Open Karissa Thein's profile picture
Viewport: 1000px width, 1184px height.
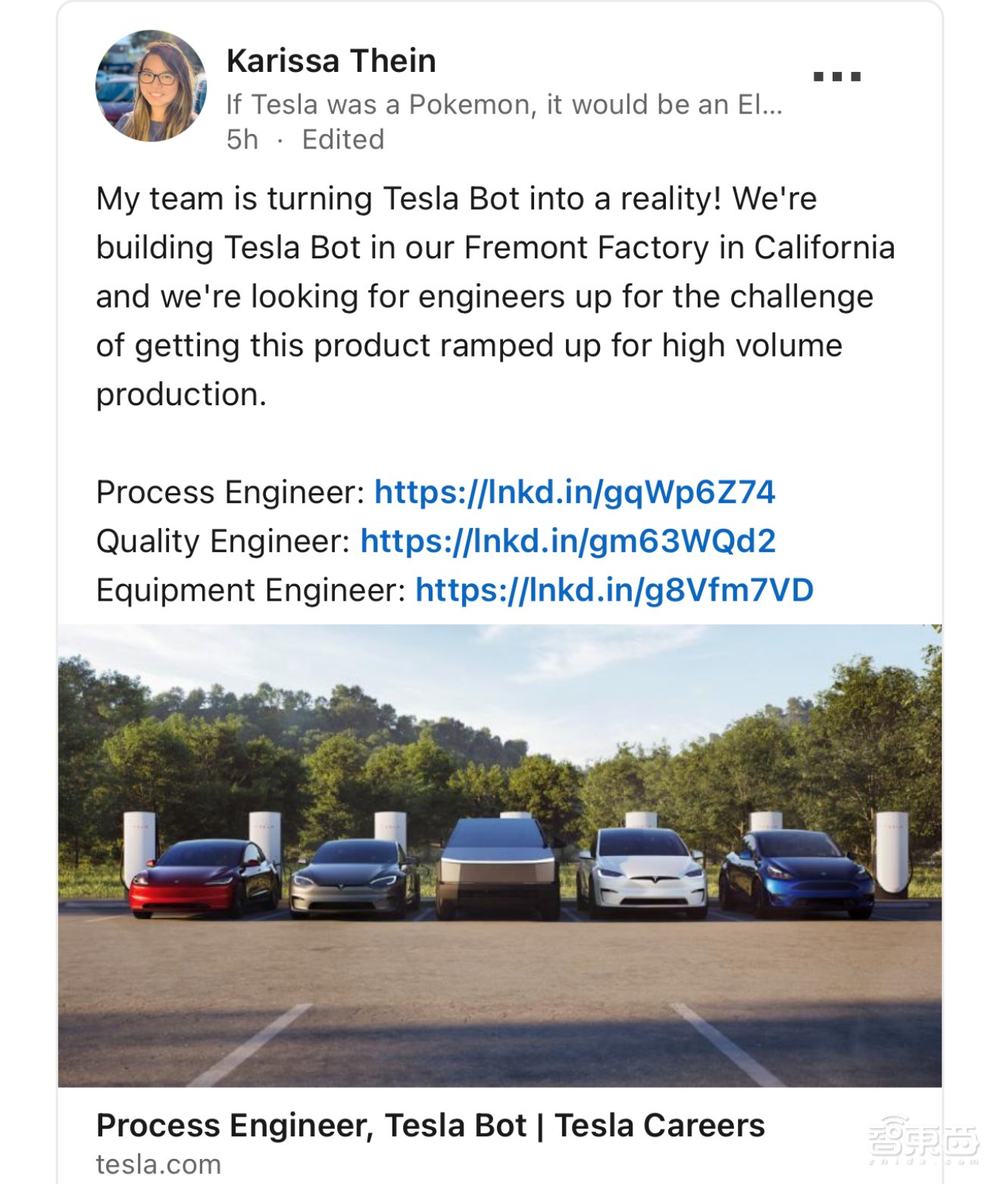coord(151,86)
